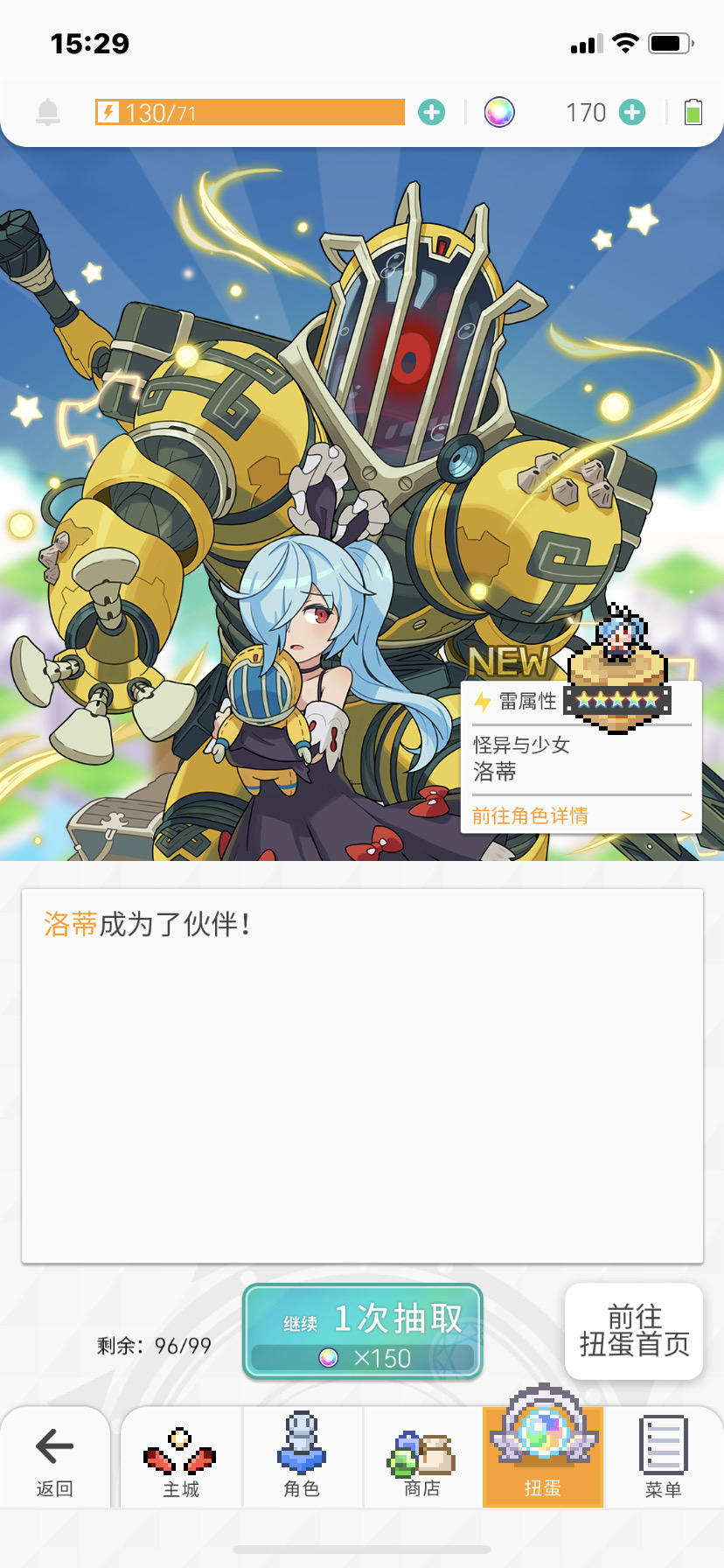
Task: Tap the plus to refill energy
Action: coord(429,111)
